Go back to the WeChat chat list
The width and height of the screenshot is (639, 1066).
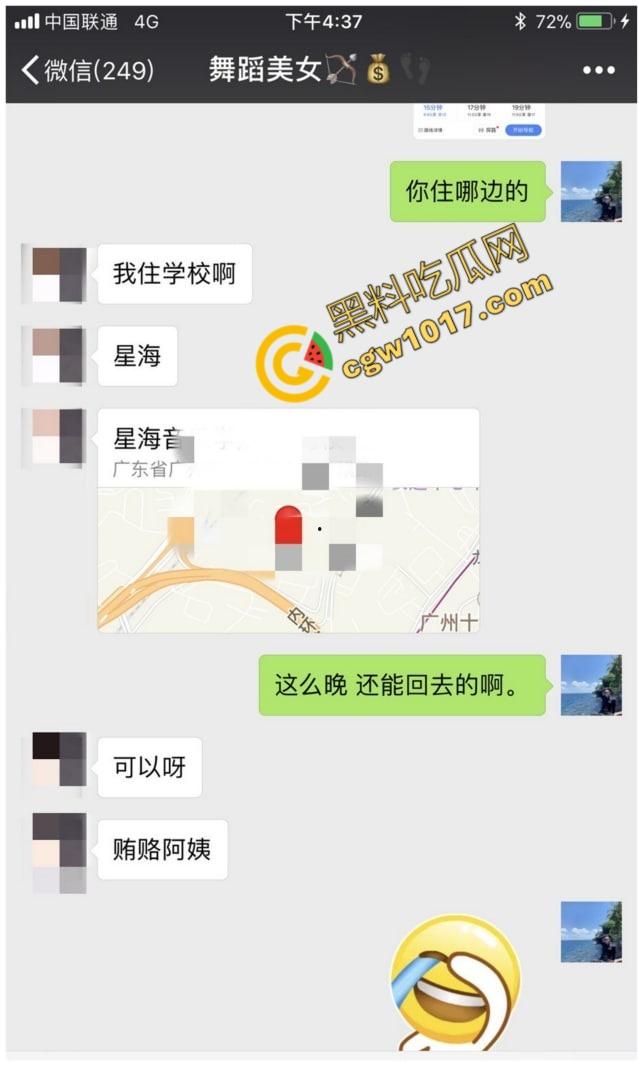[x=85, y=70]
